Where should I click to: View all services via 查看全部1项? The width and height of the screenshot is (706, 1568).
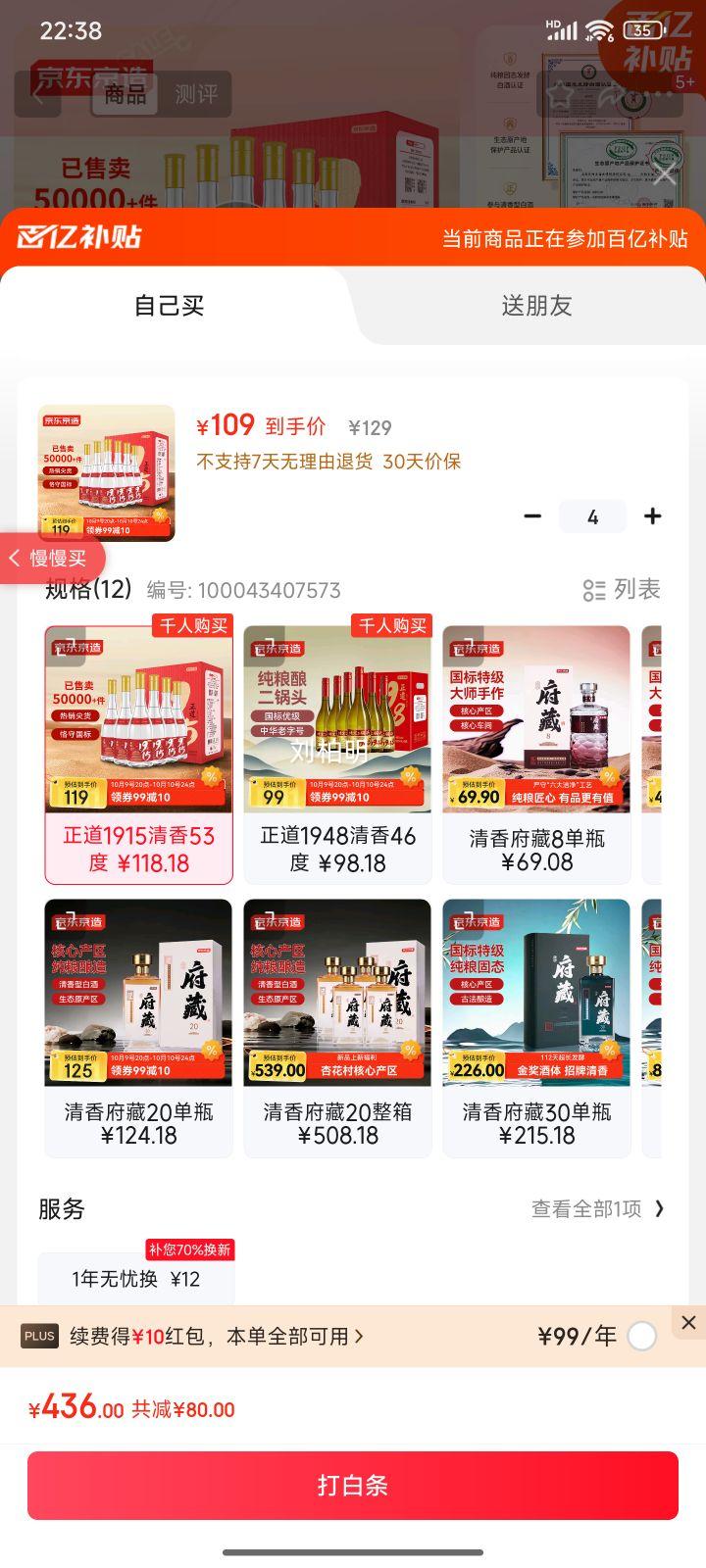pos(597,1209)
